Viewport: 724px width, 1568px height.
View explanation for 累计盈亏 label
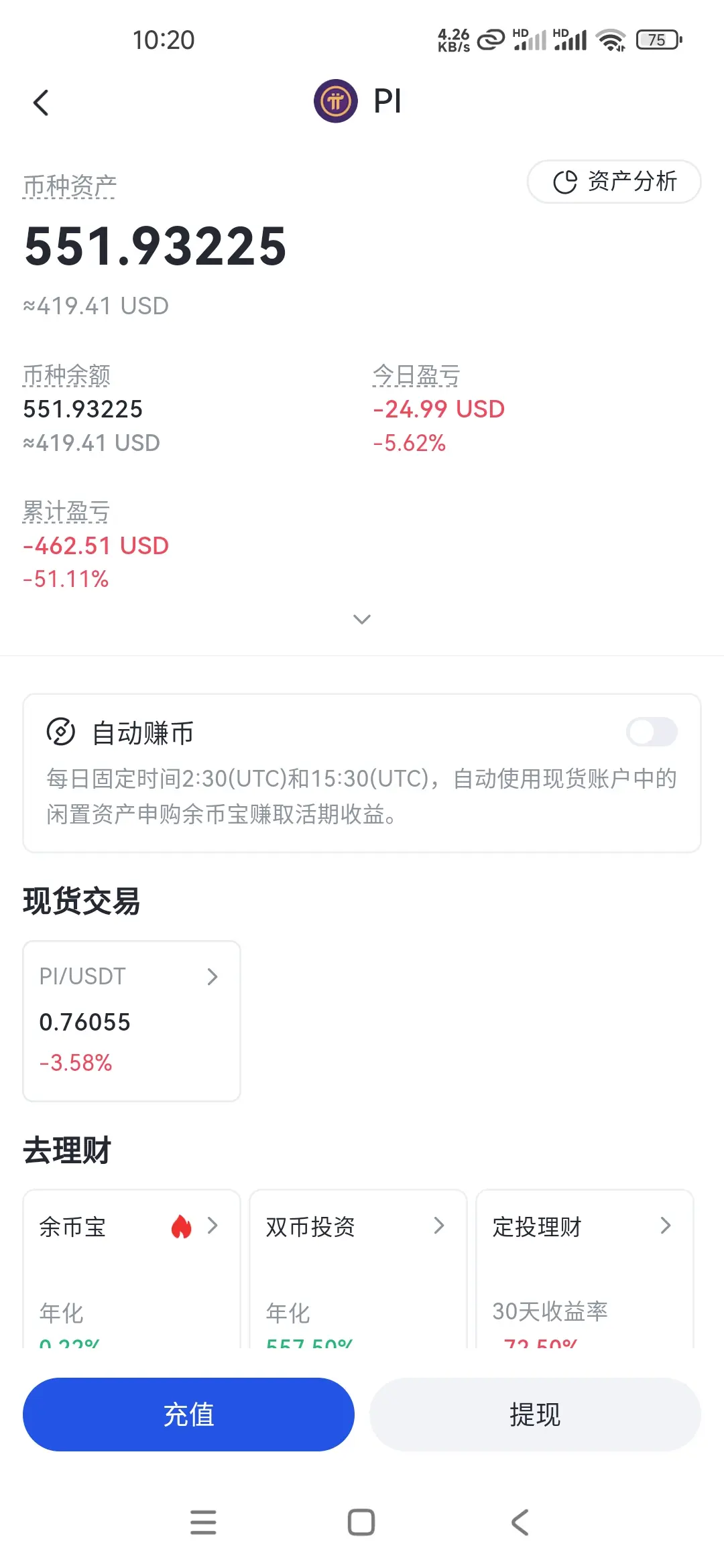coord(66,511)
